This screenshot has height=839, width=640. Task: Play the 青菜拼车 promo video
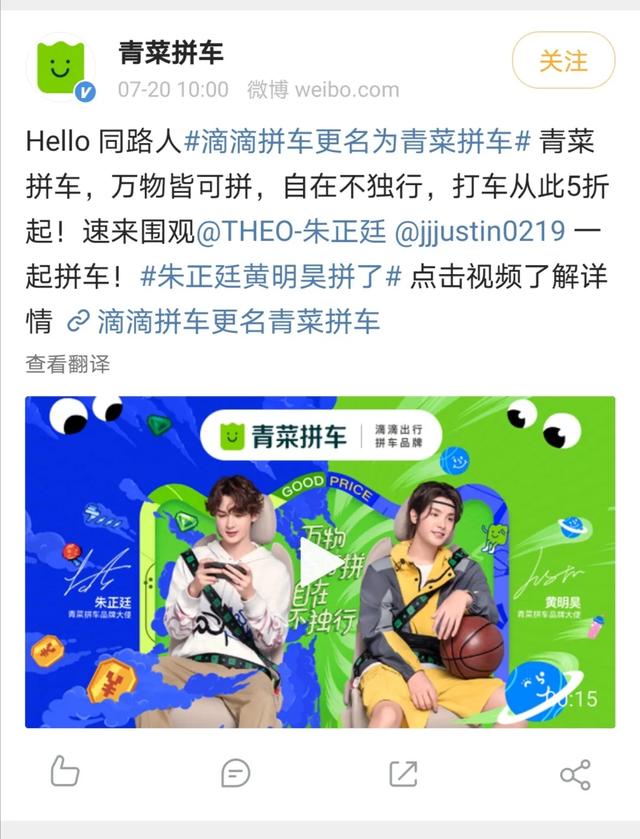(320, 561)
